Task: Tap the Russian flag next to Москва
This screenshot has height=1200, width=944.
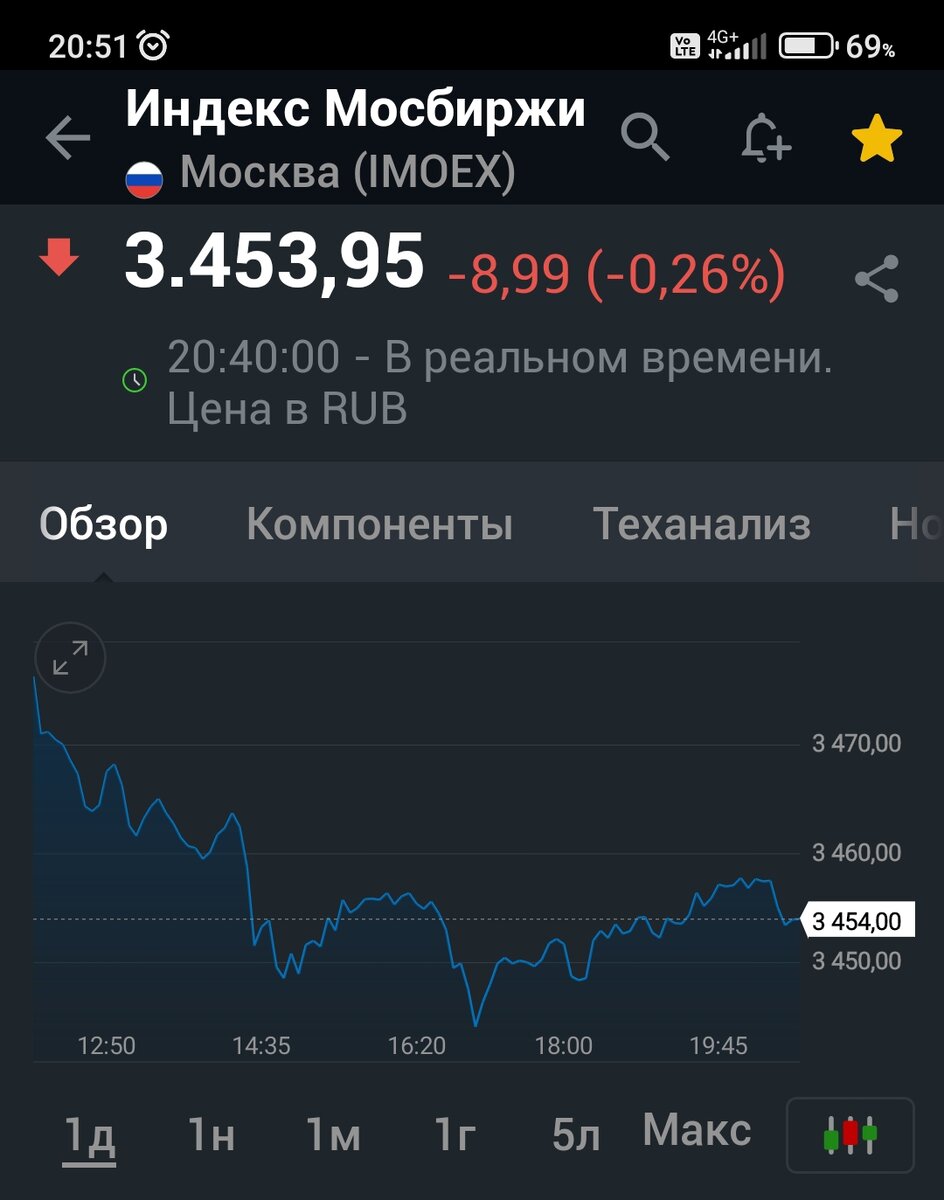Action: pyautogui.click(x=145, y=178)
